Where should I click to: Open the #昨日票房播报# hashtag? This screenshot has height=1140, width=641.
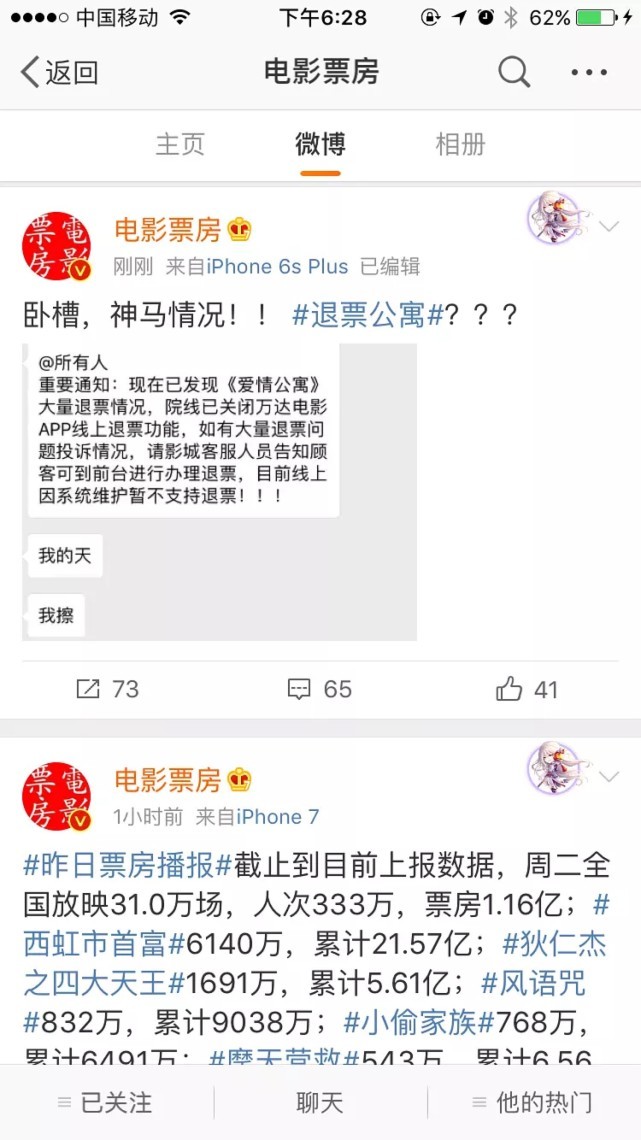pyautogui.click(x=127, y=865)
